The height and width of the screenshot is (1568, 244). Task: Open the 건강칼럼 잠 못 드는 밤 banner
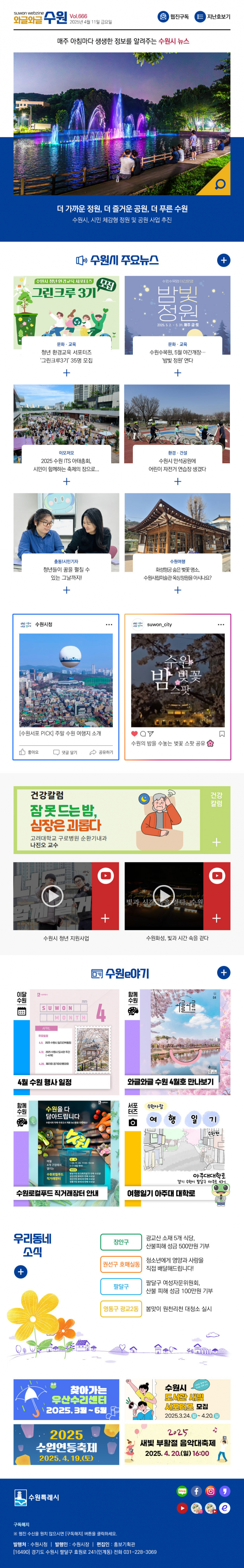[x=122, y=820]
